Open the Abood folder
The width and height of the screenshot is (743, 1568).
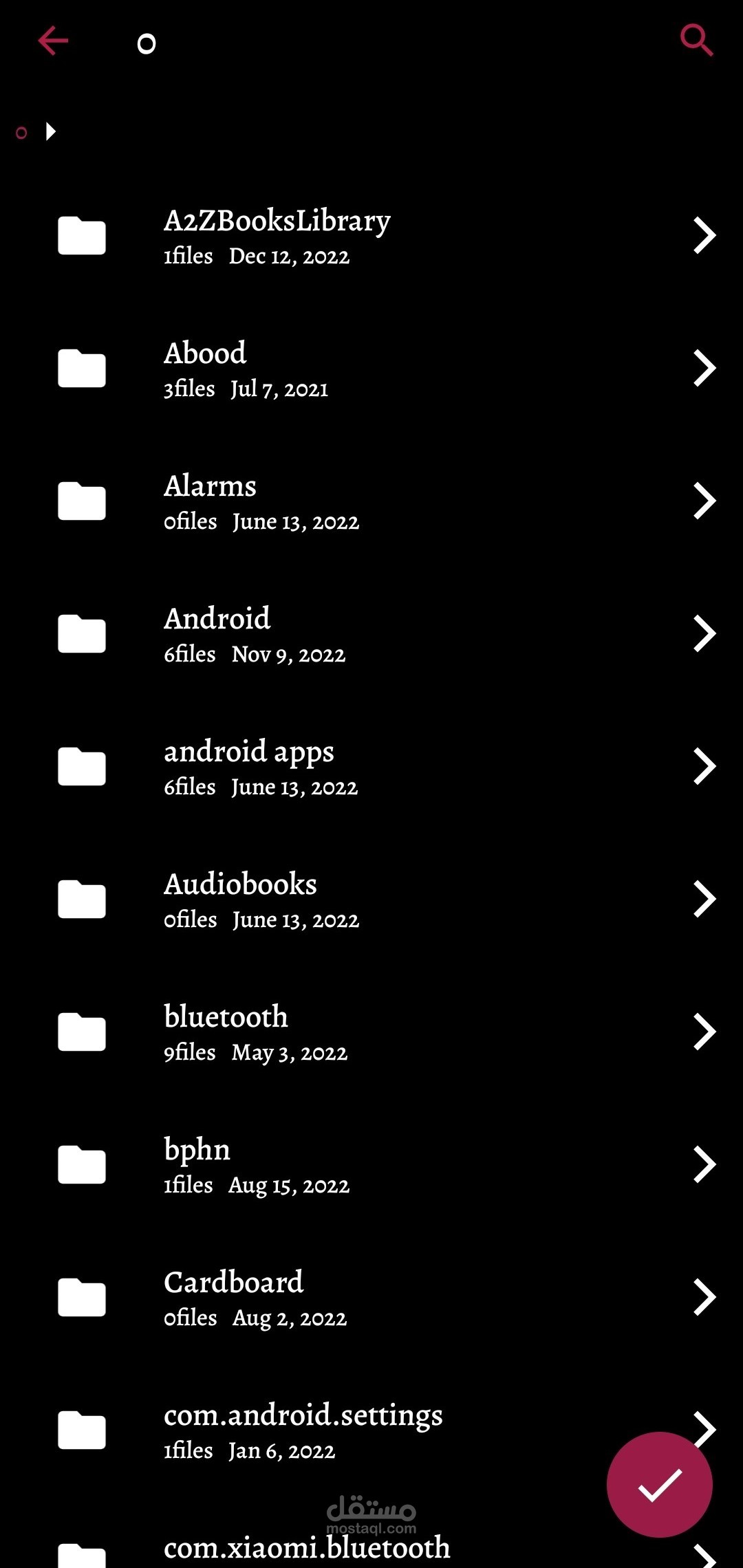[371, 369]
